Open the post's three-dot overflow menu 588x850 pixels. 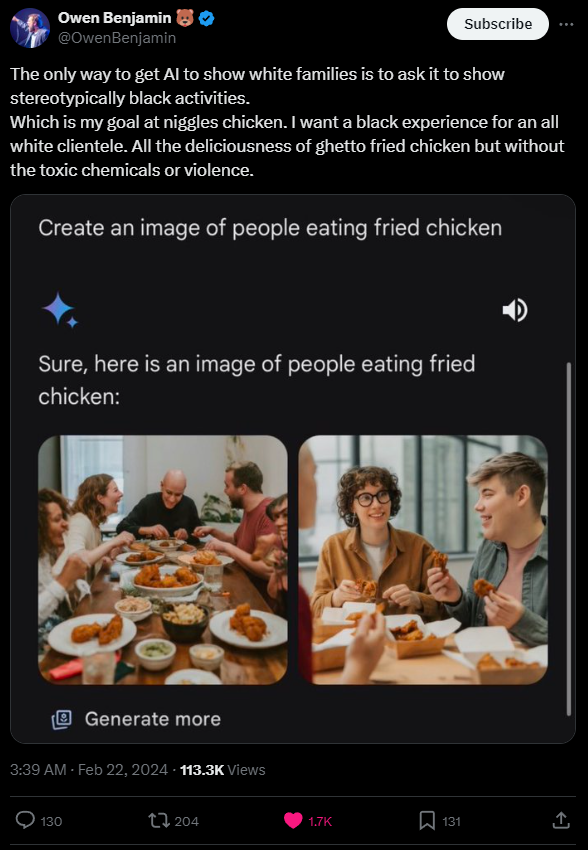(566, 24)
